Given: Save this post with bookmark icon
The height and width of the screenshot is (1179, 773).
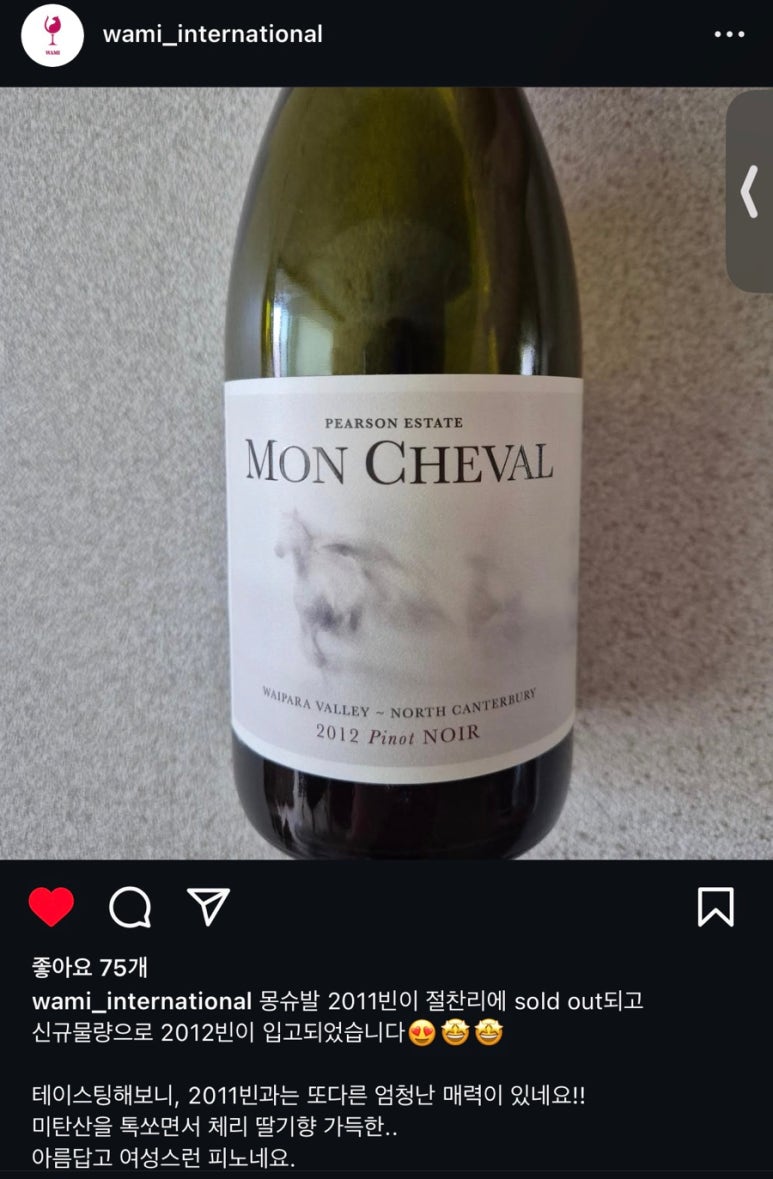Looking at the screenshot, I should (715, 907).
